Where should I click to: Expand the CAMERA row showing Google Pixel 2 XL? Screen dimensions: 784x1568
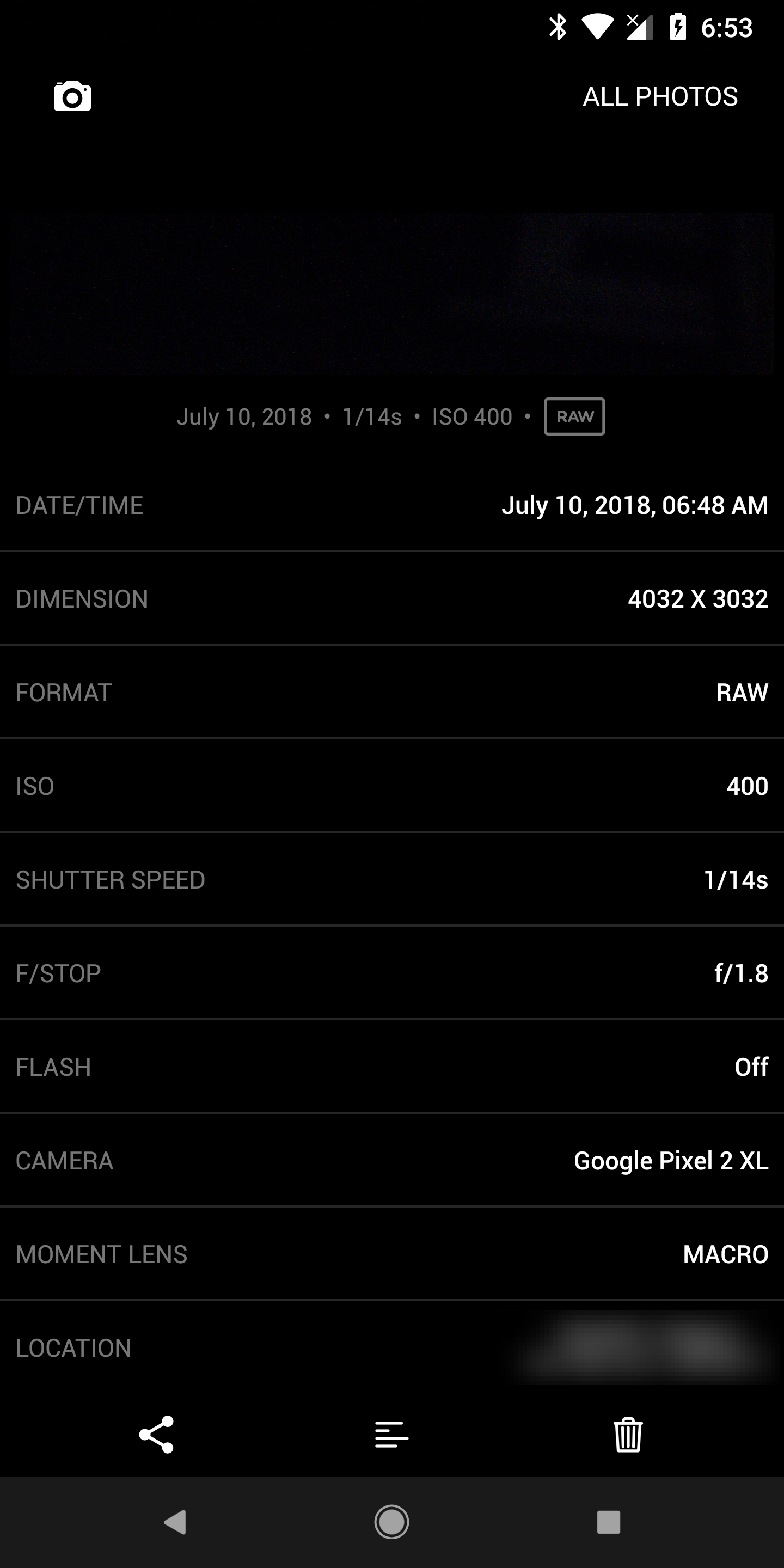[392, 1160]
